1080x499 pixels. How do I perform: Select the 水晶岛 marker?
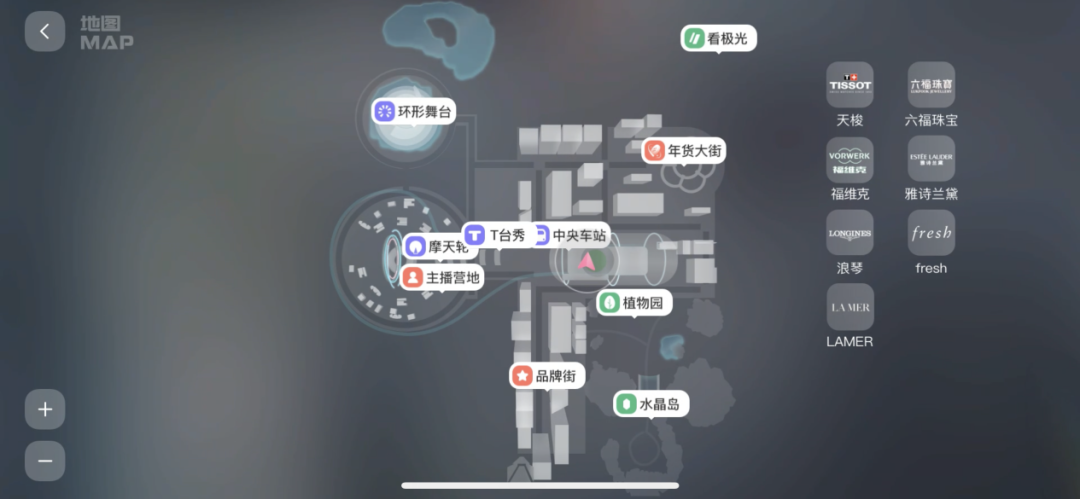click(x=651, y=404)
